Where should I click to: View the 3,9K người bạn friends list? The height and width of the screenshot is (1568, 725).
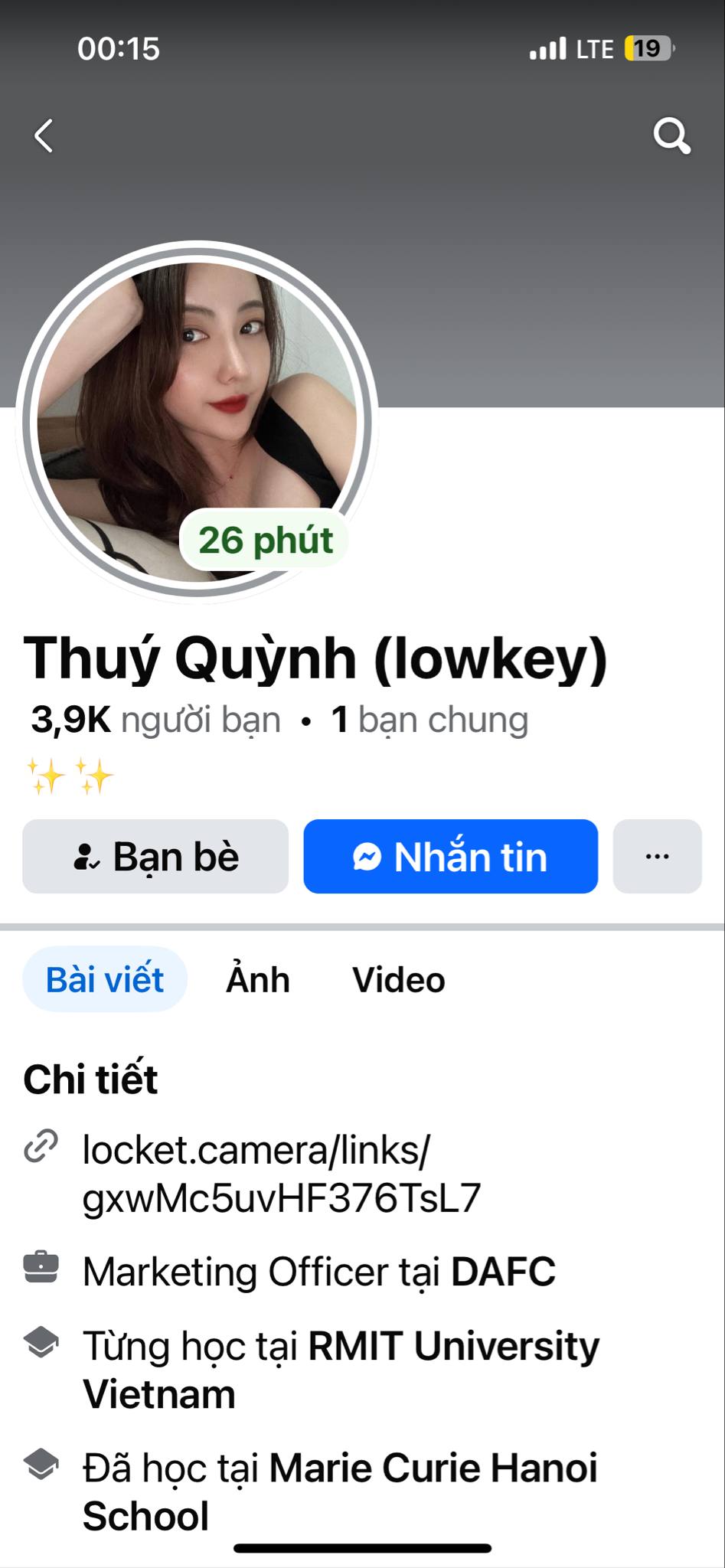pos(156,720)
